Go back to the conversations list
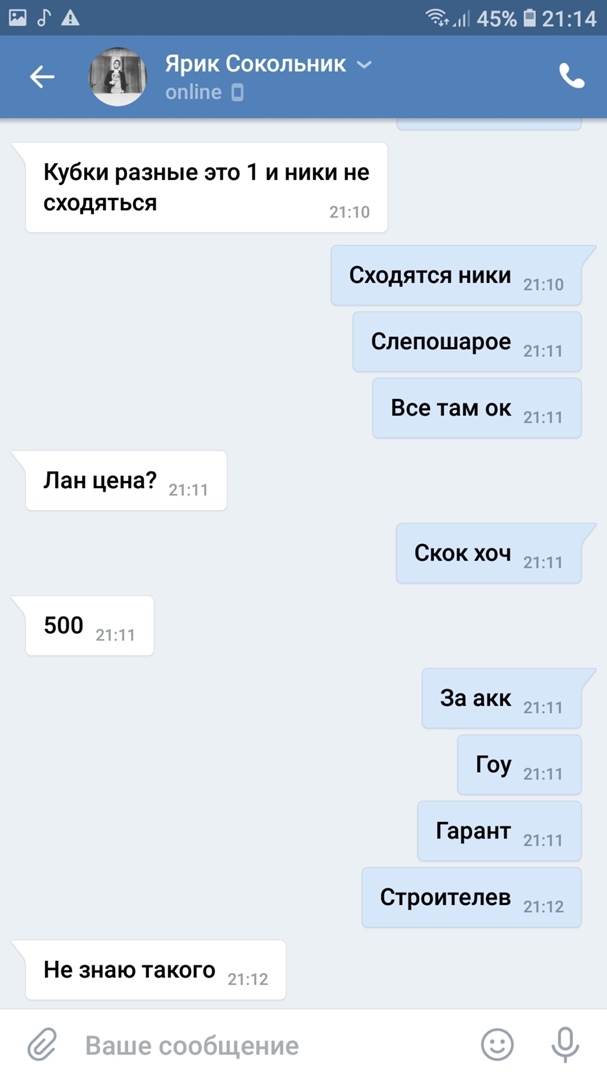The width and height of the screenshot is (607, 1080). coord(42,77)
